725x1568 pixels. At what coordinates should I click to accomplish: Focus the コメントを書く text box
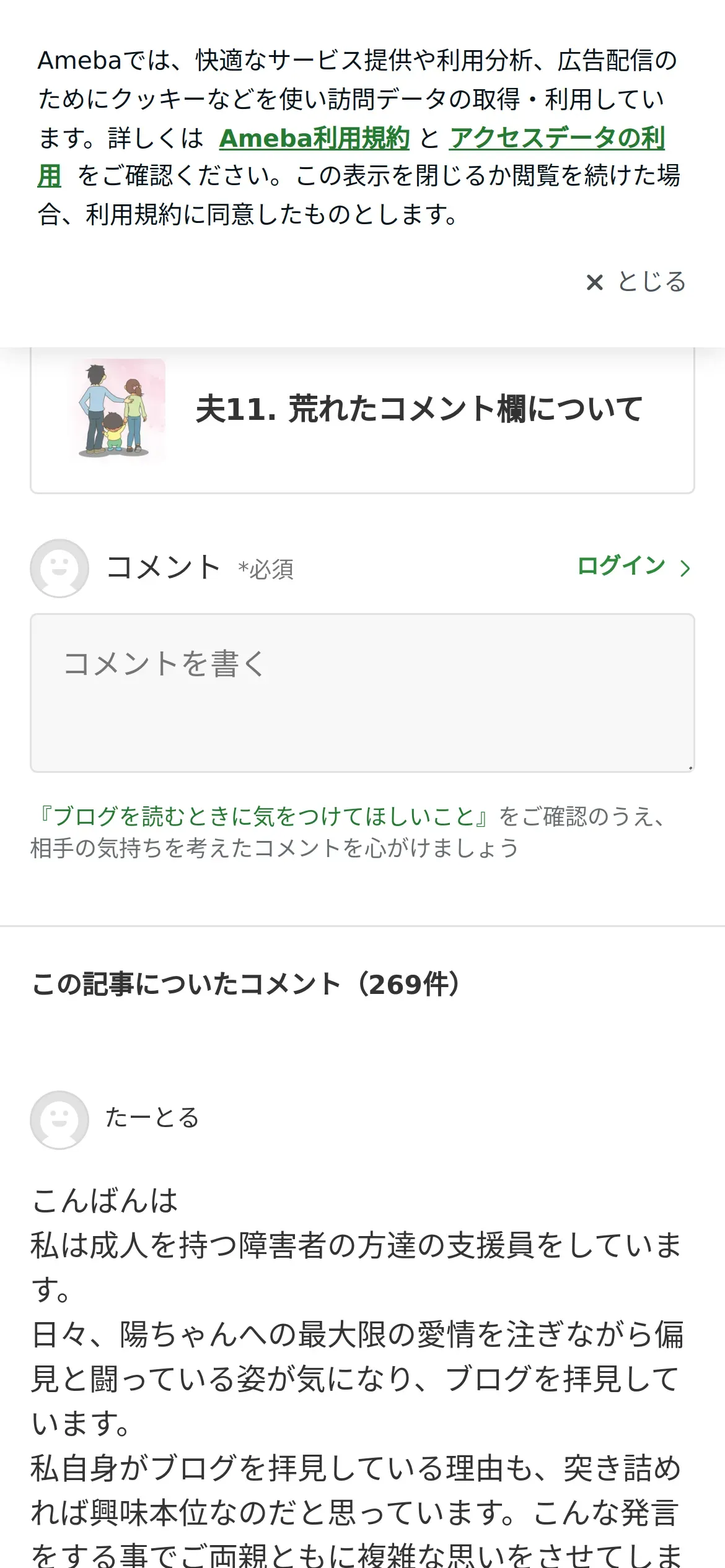(362, 693)
